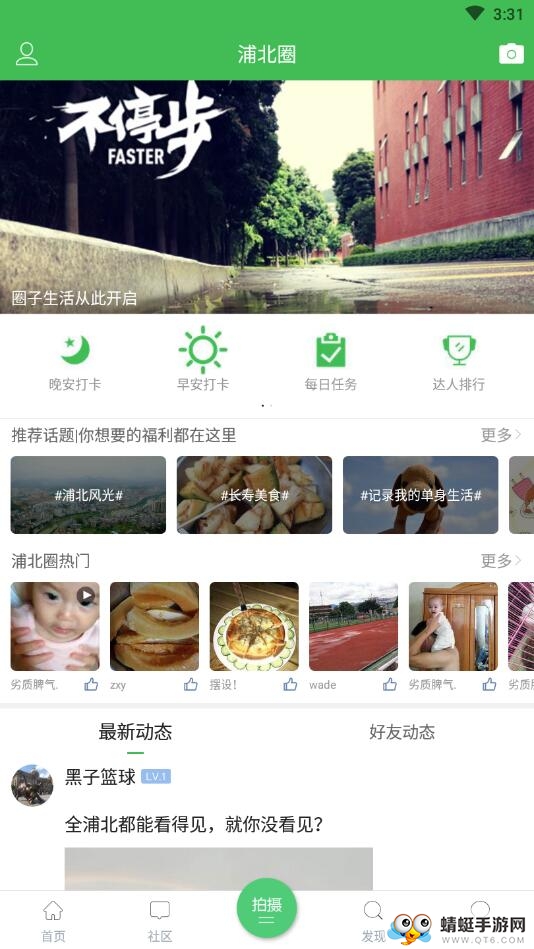Open the #浦北风光# topic card
The height and width of the screenshot is (949, 534).
(88, 495)
